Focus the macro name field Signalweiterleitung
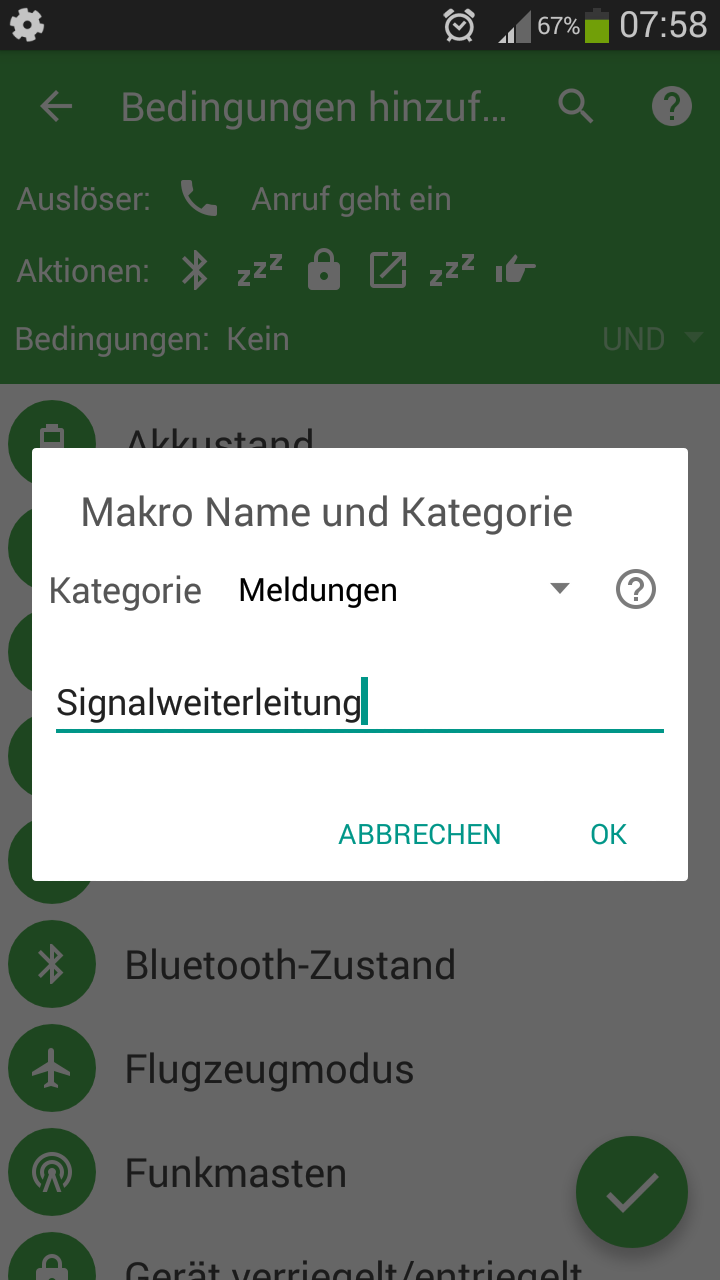The image size is (720, 1280). [x=358, y=703]
